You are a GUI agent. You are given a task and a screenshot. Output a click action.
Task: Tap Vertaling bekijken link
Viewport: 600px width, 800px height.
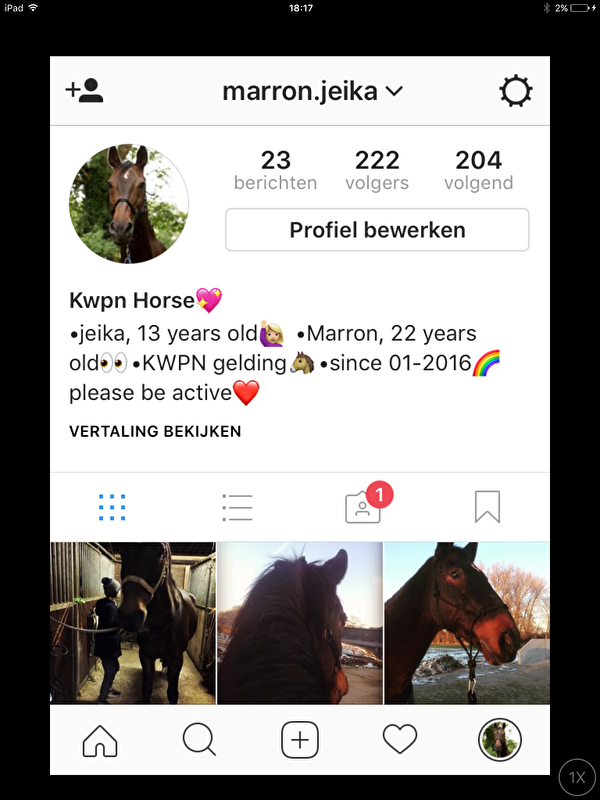155,432
